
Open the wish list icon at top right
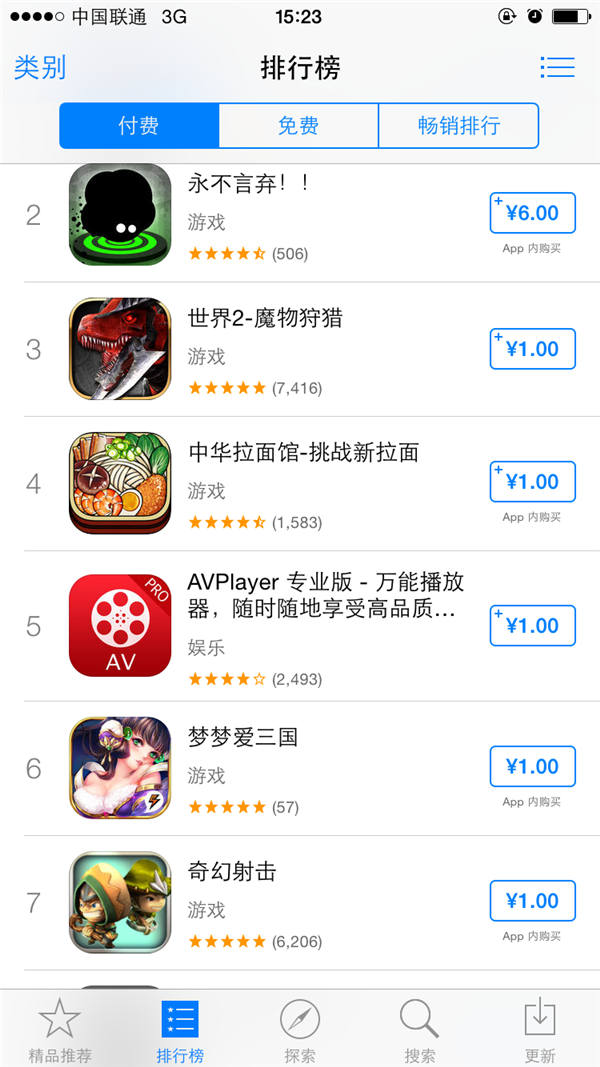pos(557,67)
